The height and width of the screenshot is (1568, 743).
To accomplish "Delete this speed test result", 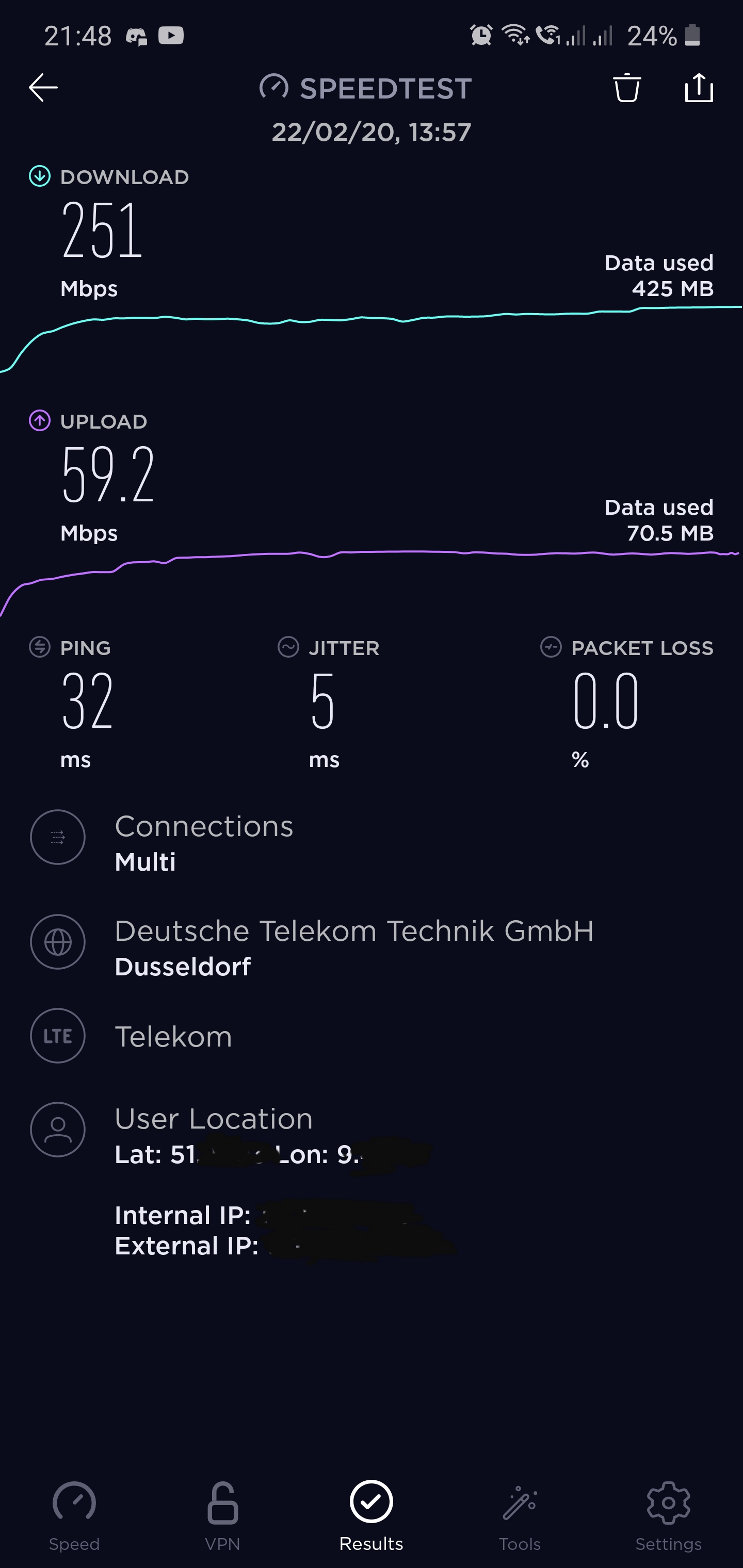I will click(627, 88).
